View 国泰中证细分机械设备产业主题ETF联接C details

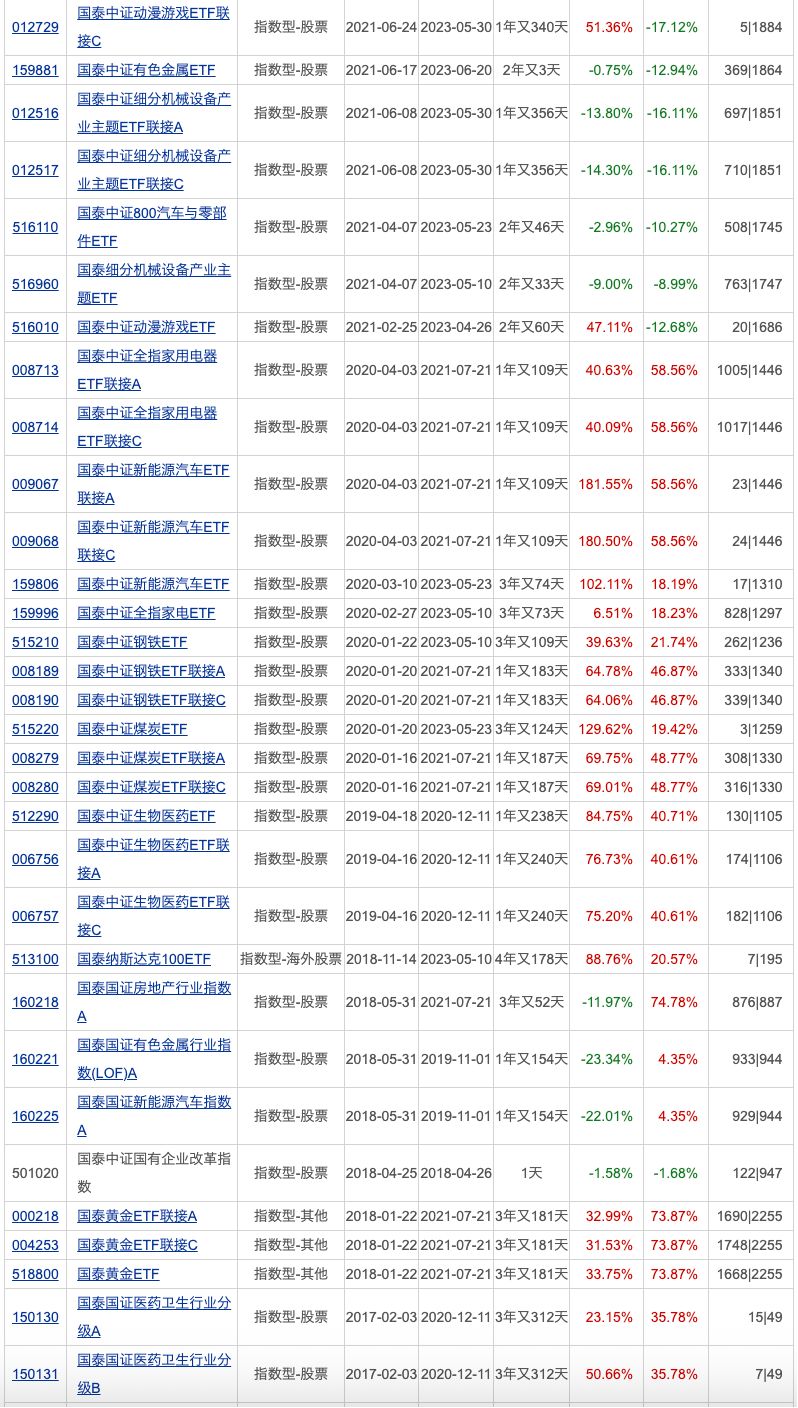click(154, 170)
